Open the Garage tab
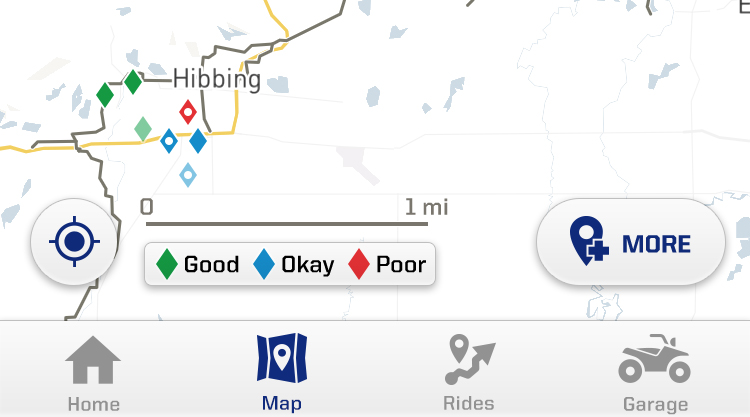Screen dimensions: 750x417 click(655, 373)
